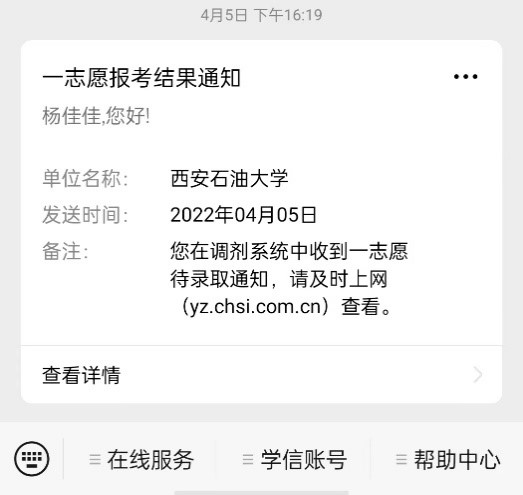Open the 帮助中心 menu

point(448,460)
